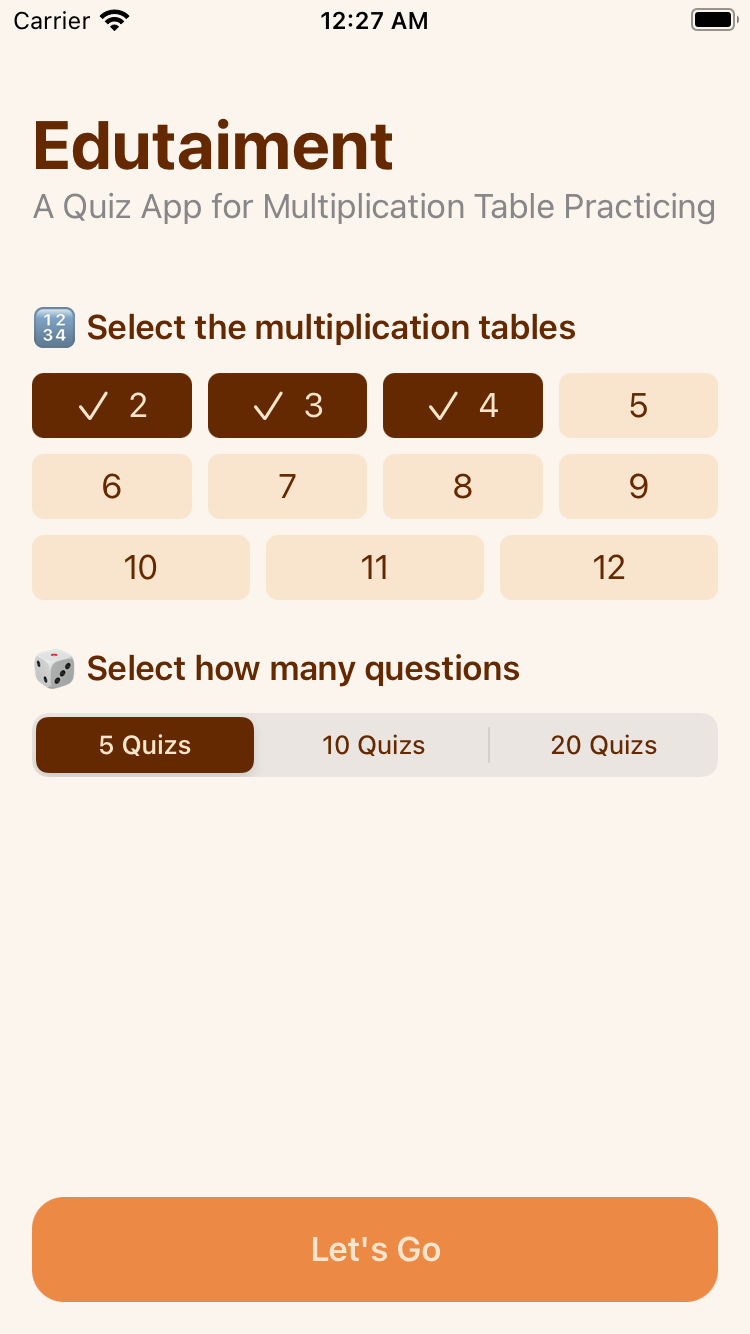Viewport: 750px width, 1334px height.
Task: Select multiplication table 10
Action: tap(141, 567)
